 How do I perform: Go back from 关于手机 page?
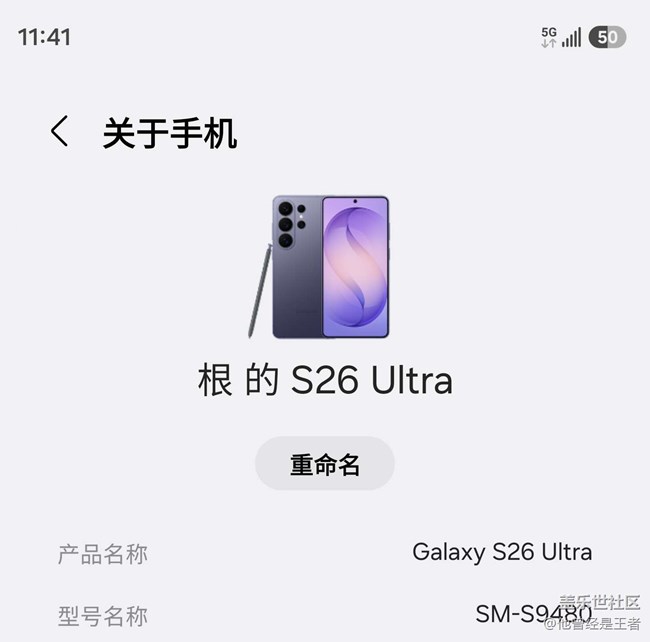pyautogui.click(x=60, y=131)
